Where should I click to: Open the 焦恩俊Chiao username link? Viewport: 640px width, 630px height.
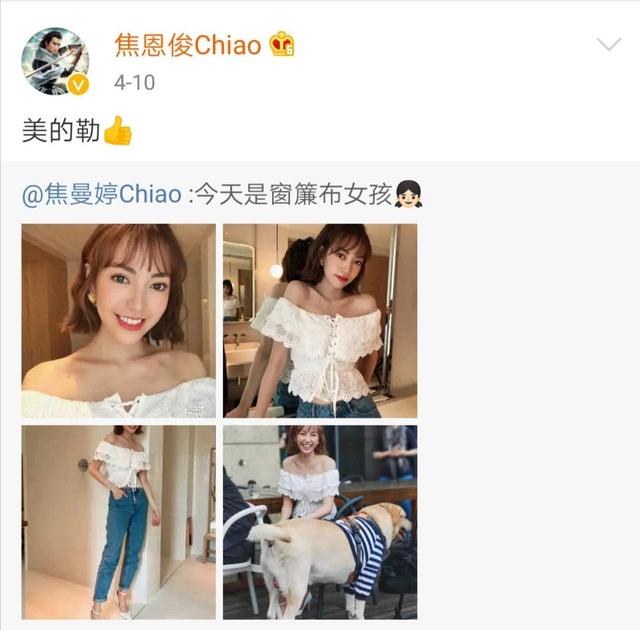coord(188,45)
